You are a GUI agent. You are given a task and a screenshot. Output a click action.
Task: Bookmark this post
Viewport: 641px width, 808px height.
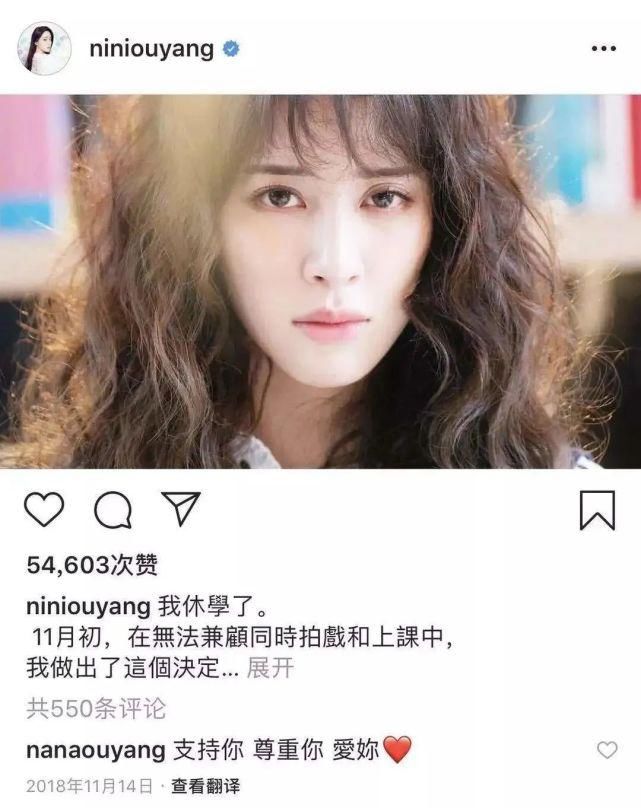click(597, 510)
